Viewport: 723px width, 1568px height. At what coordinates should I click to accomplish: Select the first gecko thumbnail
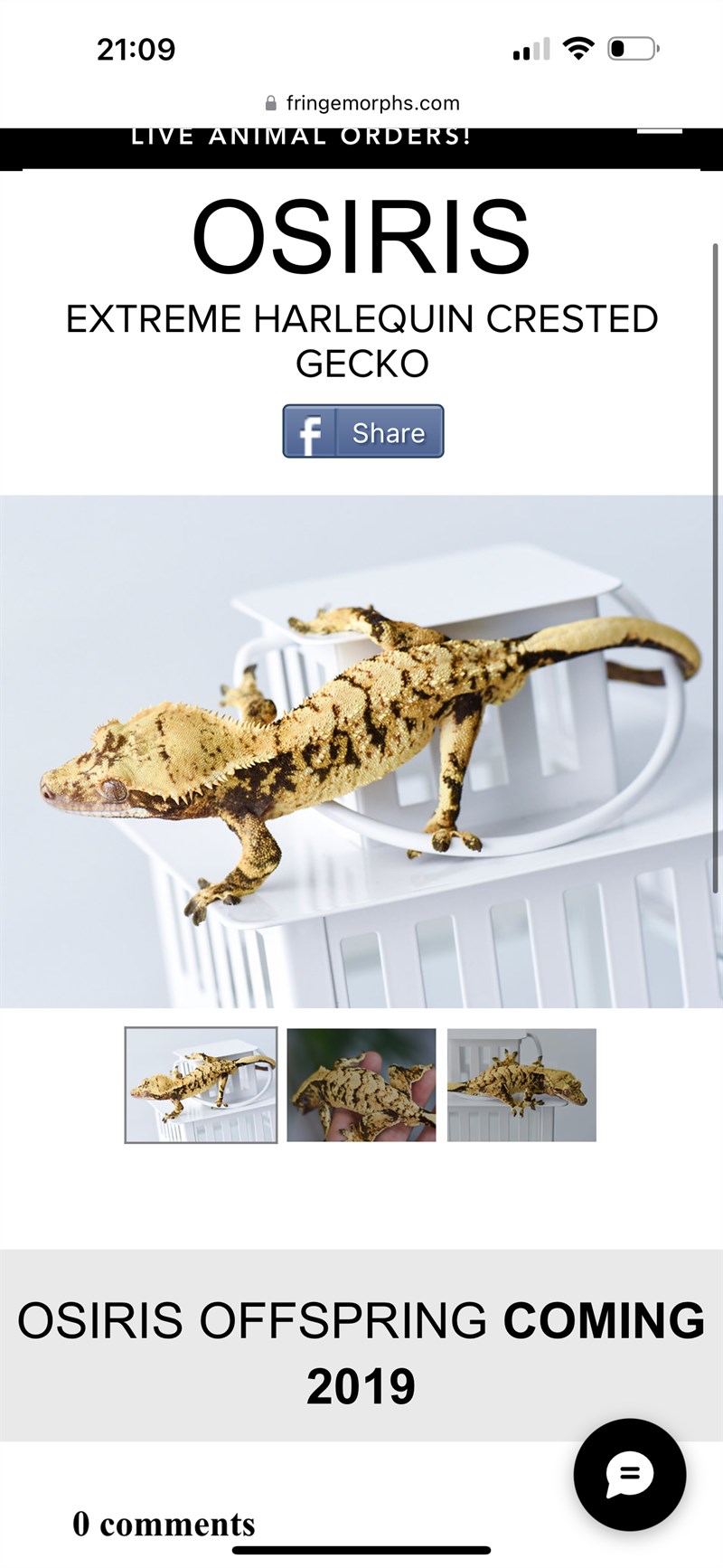click(201, 1085)
